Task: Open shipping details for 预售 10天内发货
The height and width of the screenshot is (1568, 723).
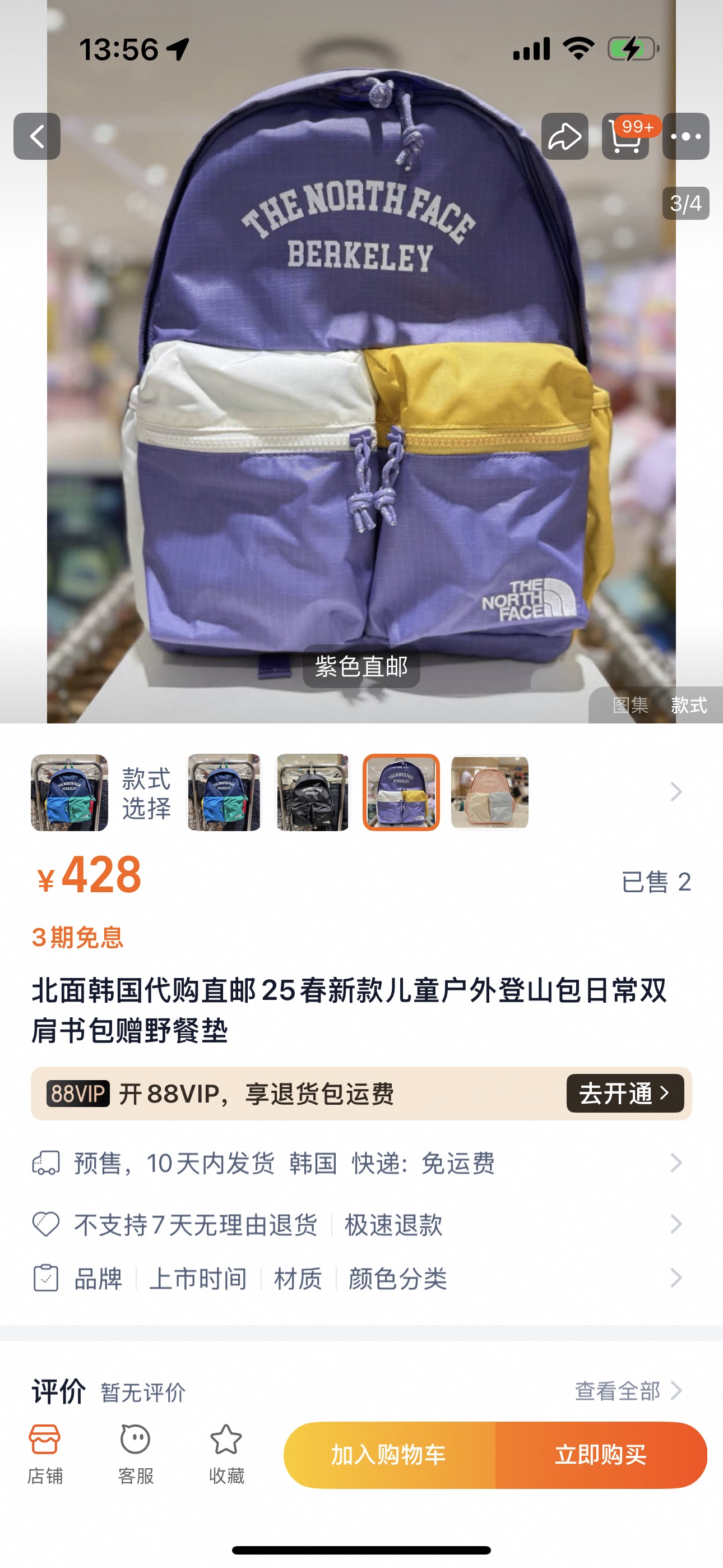Action: pos(359,1163)
